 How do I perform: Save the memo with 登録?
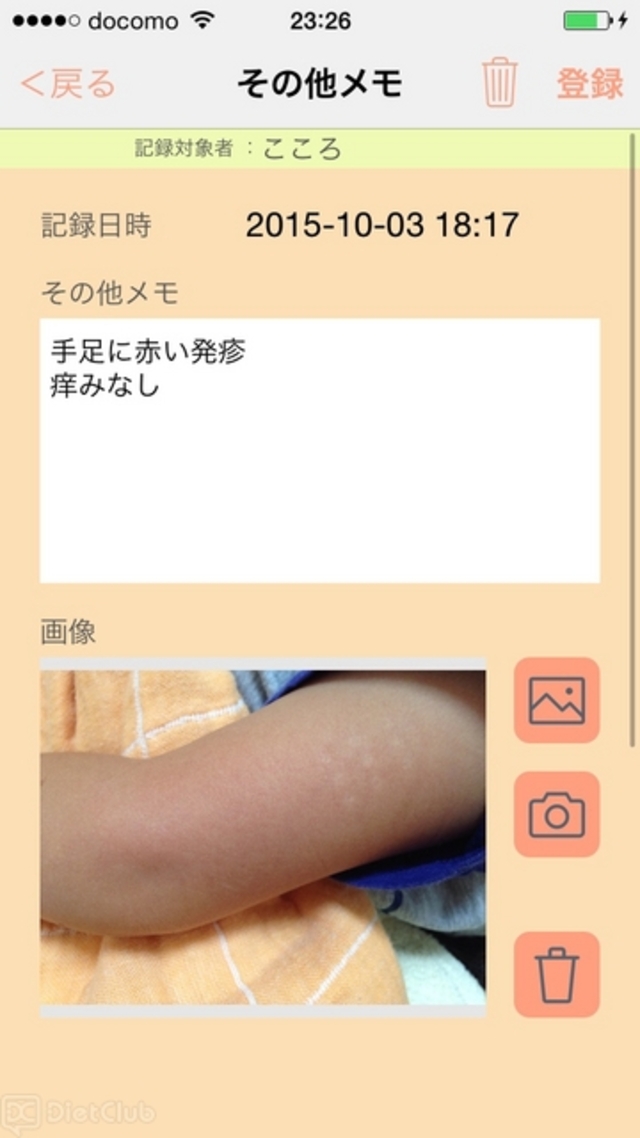pyautogui.click(x=590, y=84)
